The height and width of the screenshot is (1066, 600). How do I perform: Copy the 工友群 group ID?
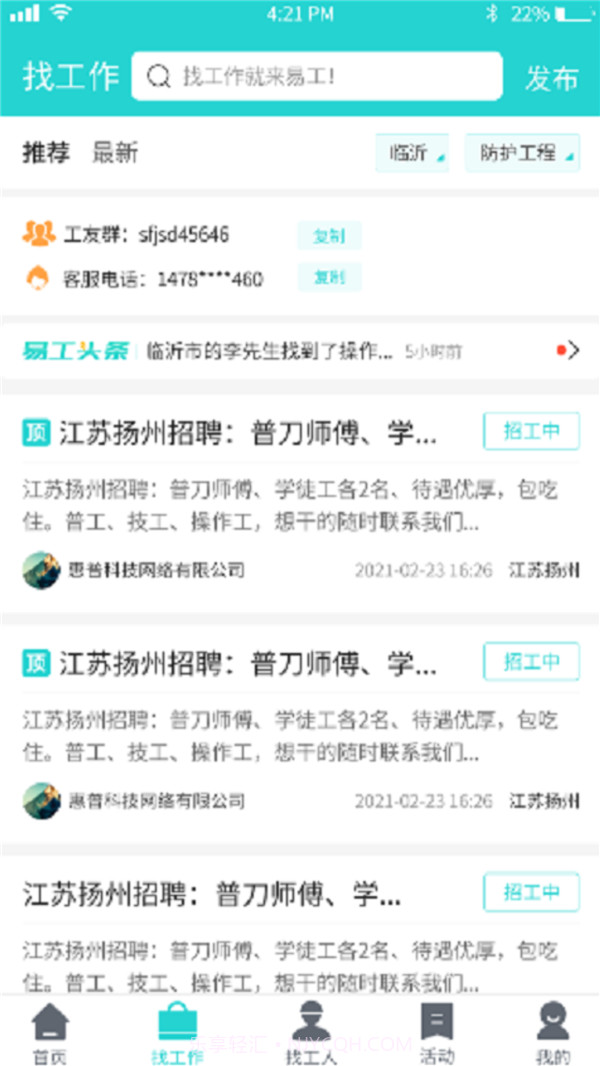tap(329, 236)
